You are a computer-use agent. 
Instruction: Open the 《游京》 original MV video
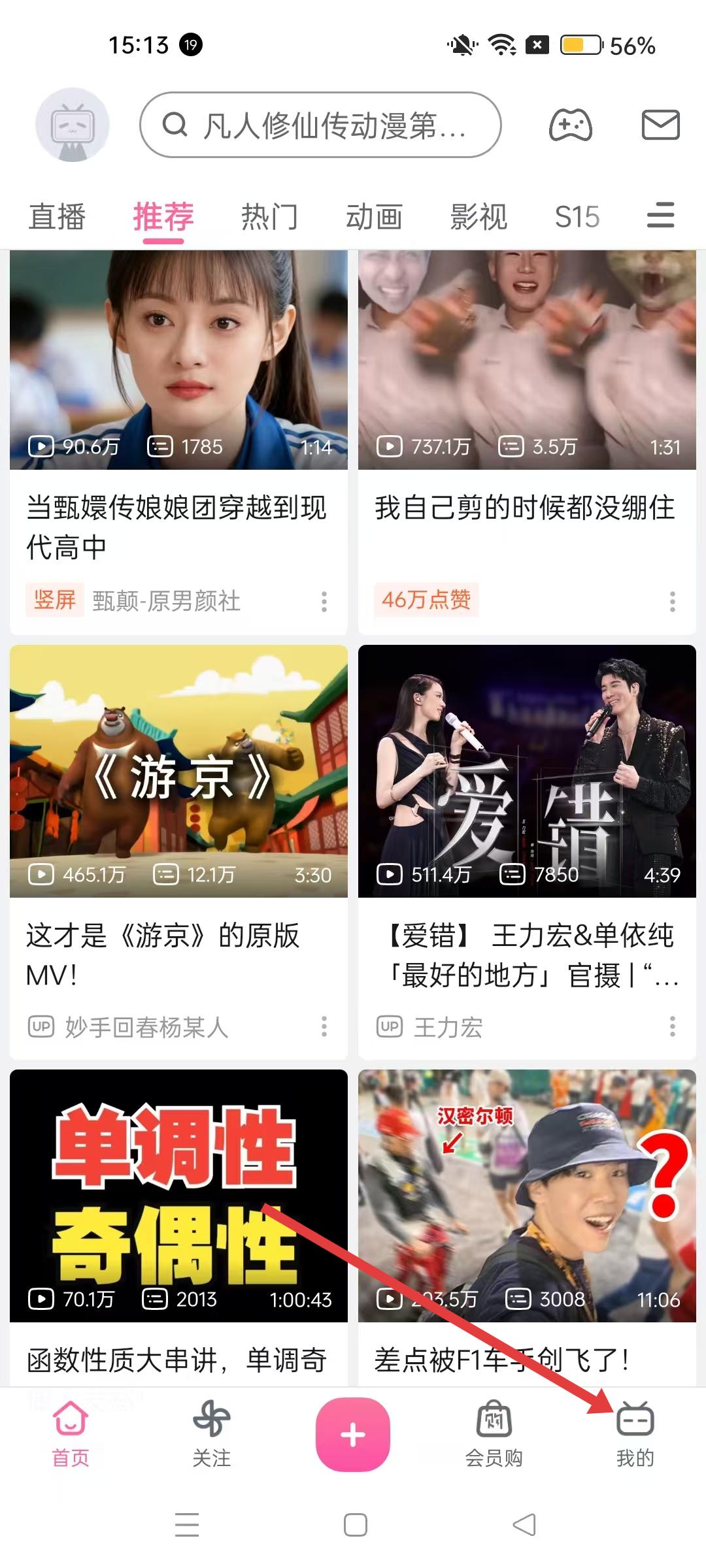click(x=178, y=771)
